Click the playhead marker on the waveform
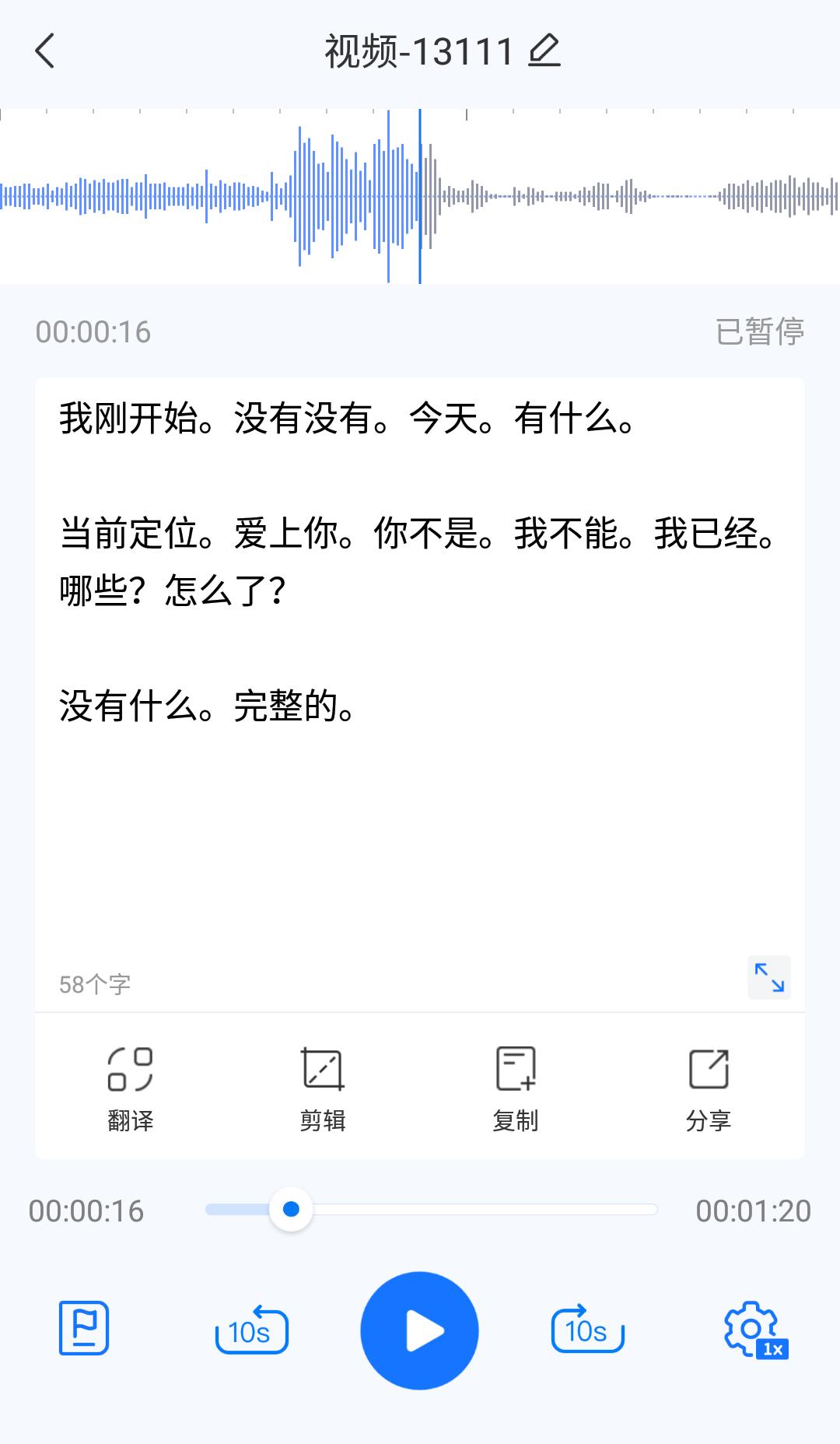This screenshot has height=1444, width=840. [420, 195]
